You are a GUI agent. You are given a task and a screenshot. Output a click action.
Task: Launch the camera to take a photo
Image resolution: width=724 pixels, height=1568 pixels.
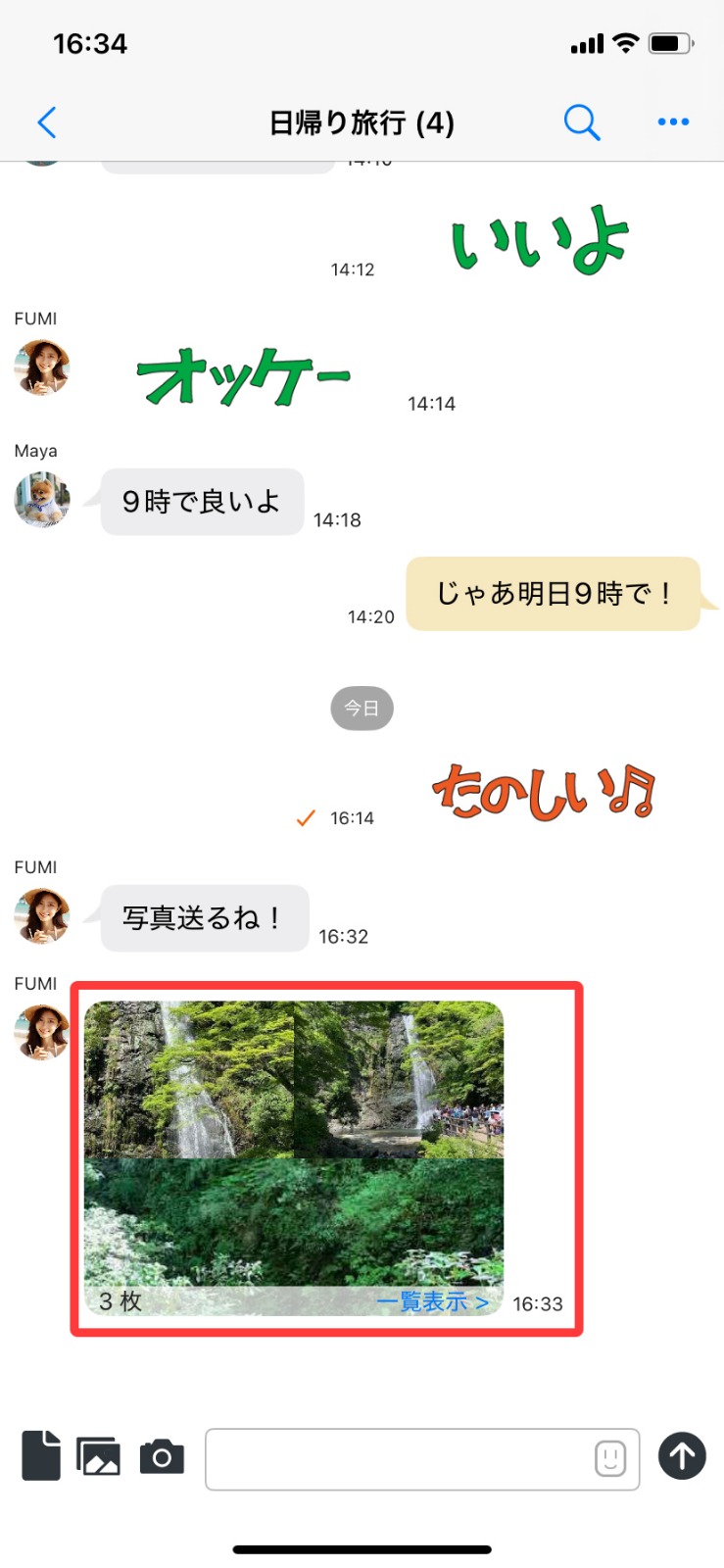click(162, 1457)
